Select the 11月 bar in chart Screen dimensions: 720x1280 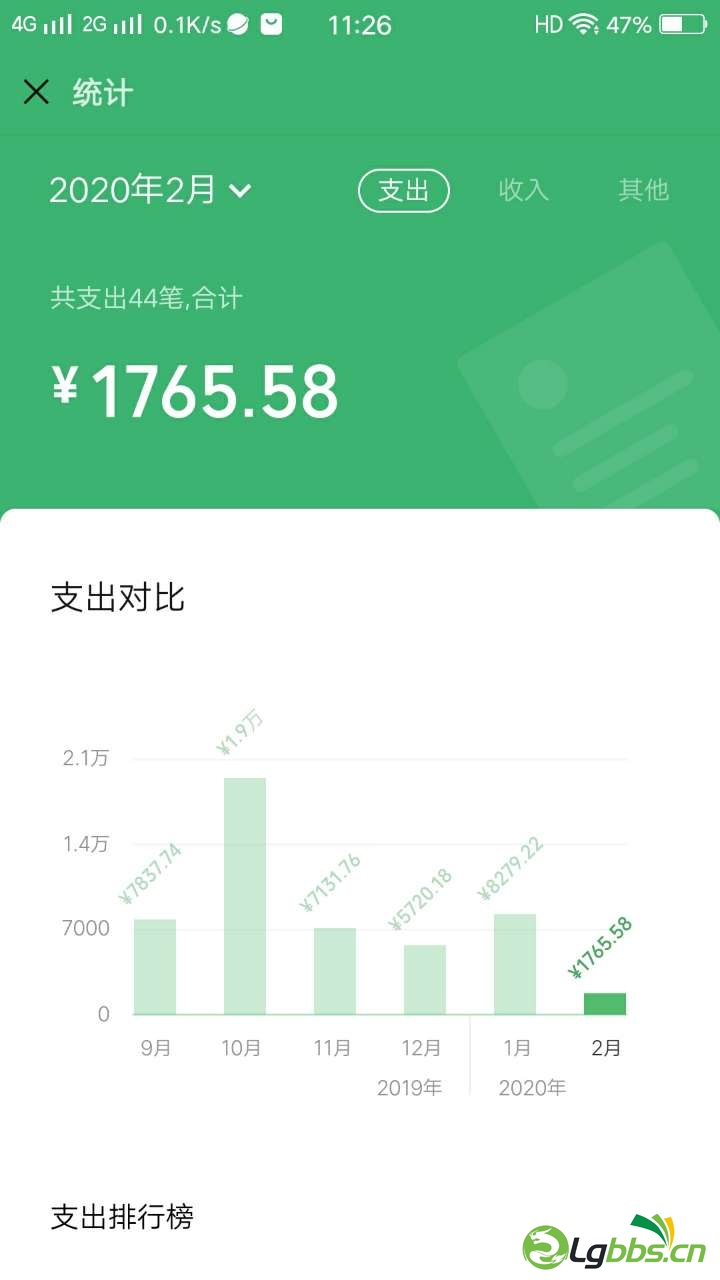coord(335,970)
